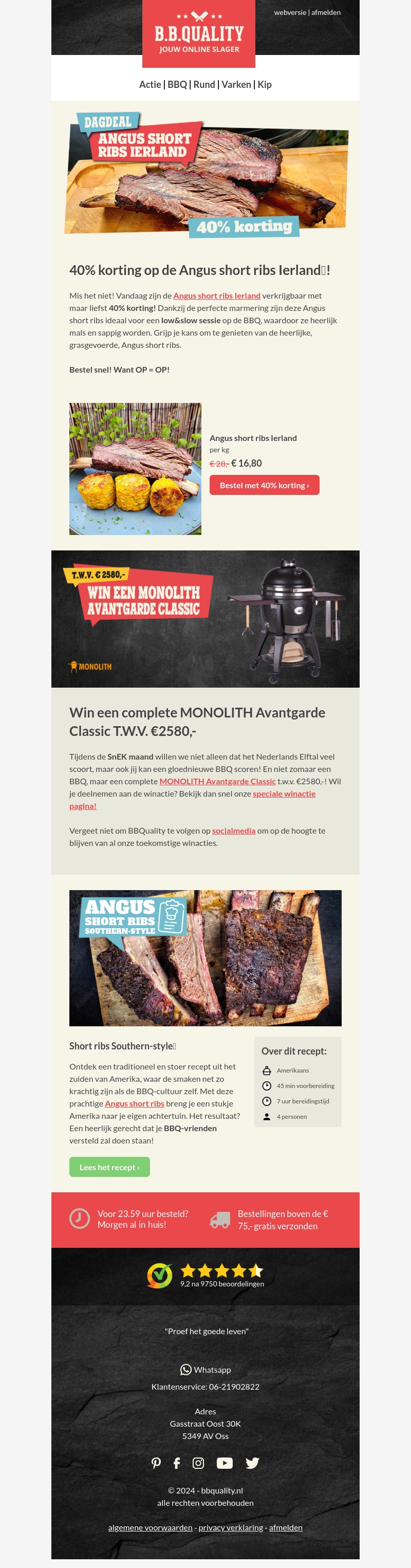Open the Kip category link
Screen dimensions: 411x1568
[264, 85]
